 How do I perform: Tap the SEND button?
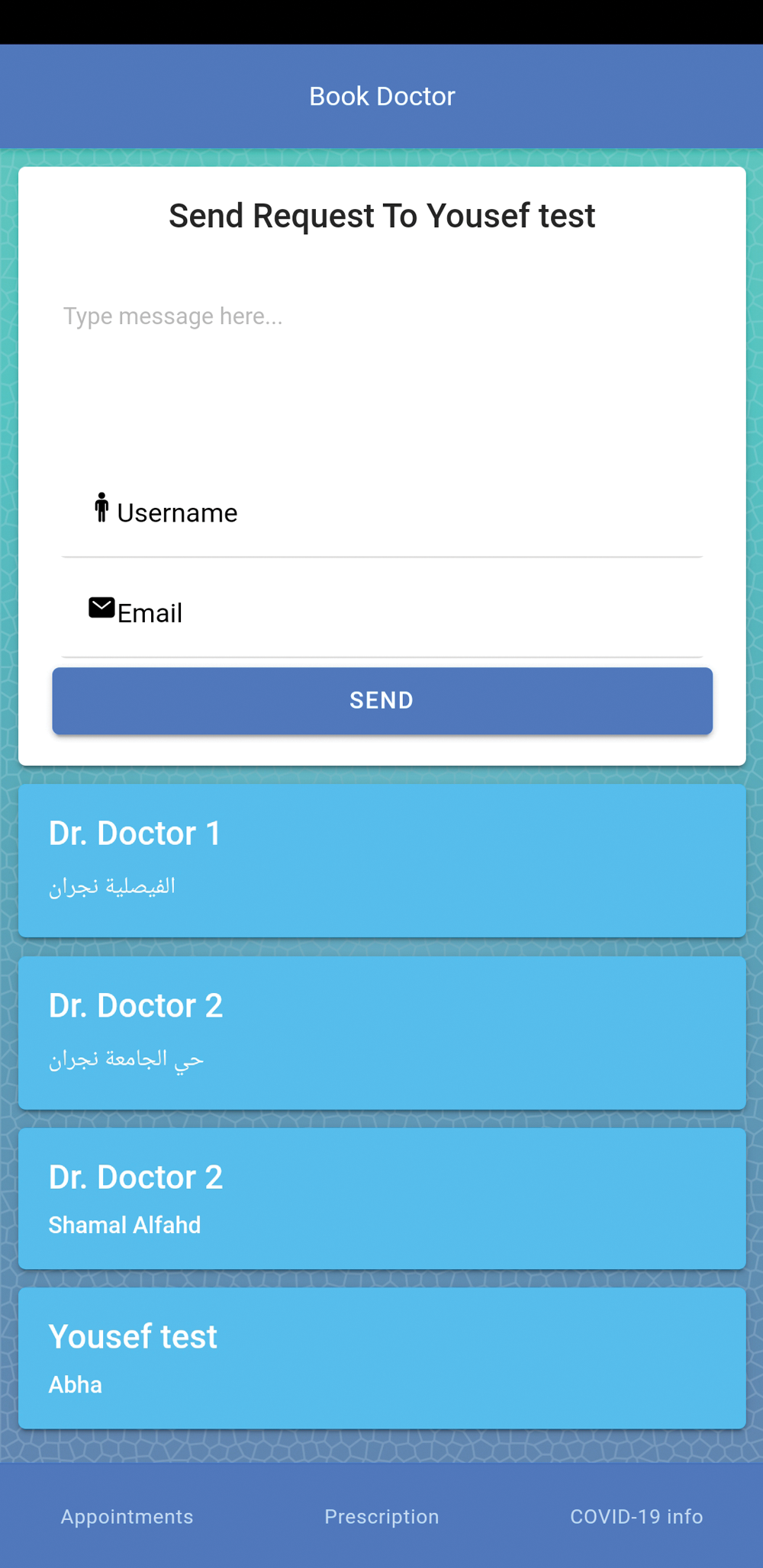pyautogui.click(x=381, y=701)
